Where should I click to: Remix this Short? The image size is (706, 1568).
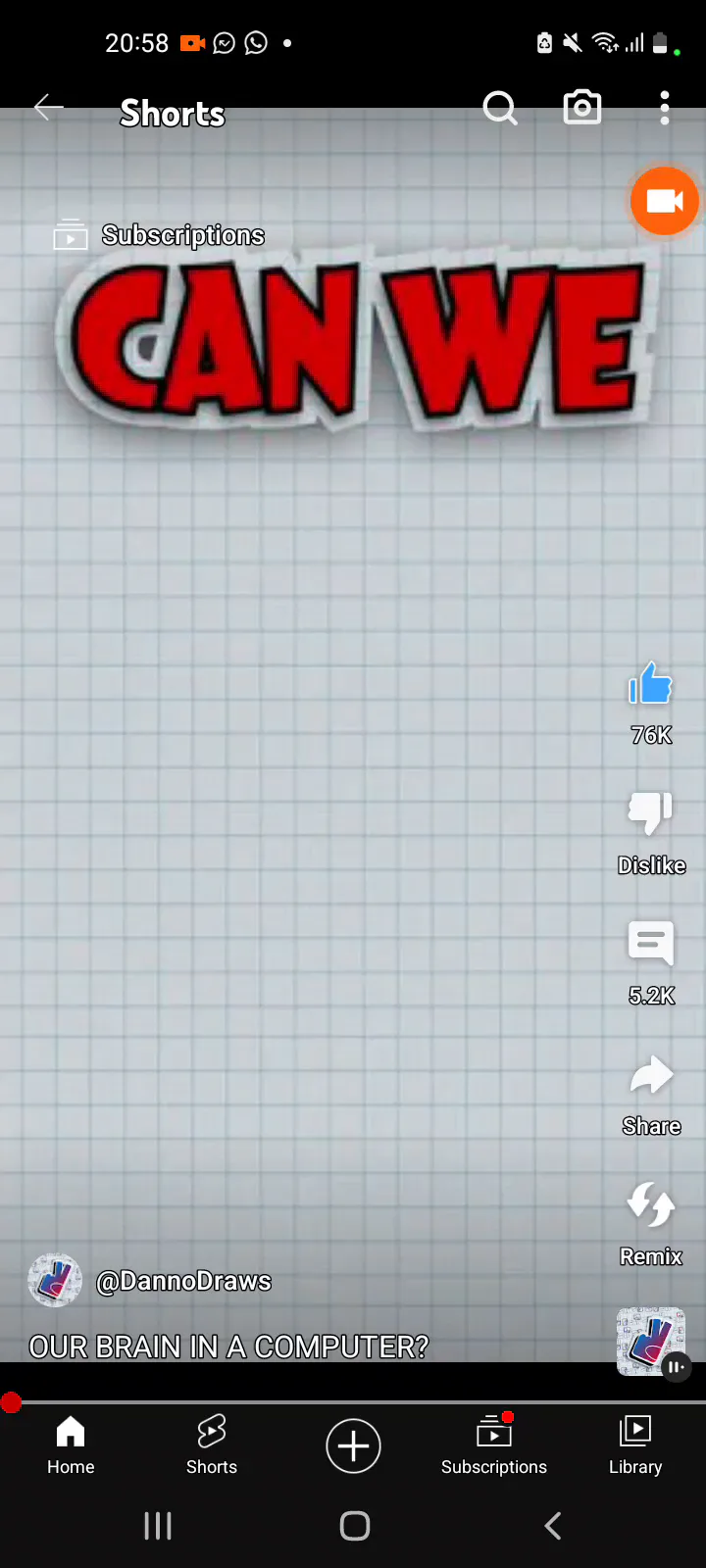coord(651,1204)
